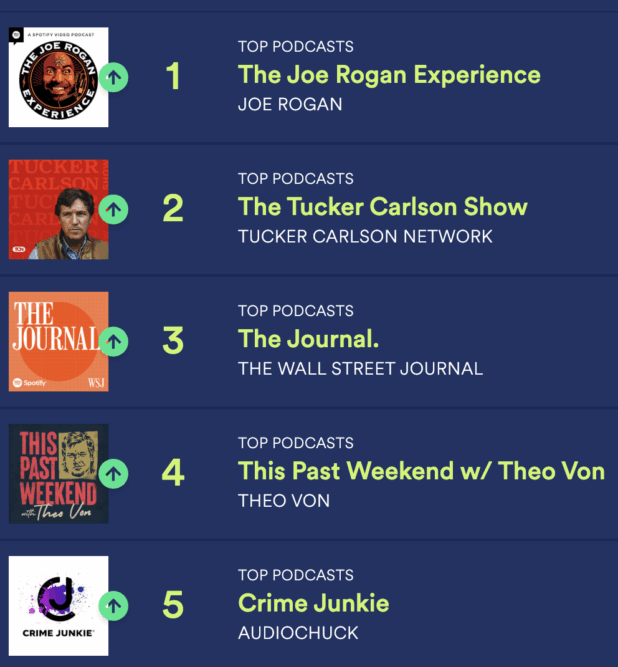Screen dimensions: 618x667
Task: Open Crime Junkie by Audiochuck
Action: click(x=313, y=603)
